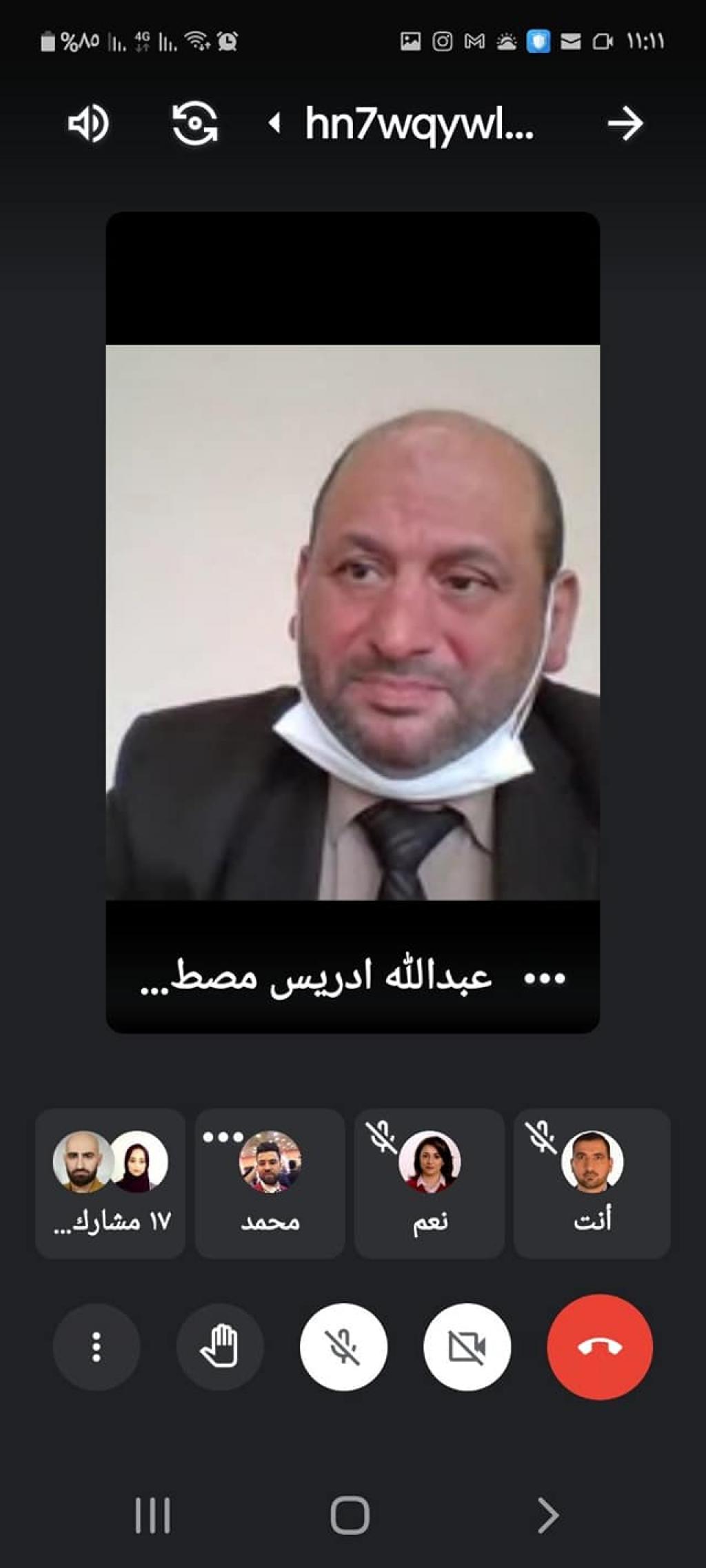706x1568 pixels.
Task: Raise your hand in the meeting
Action: tap(220, 1347)
